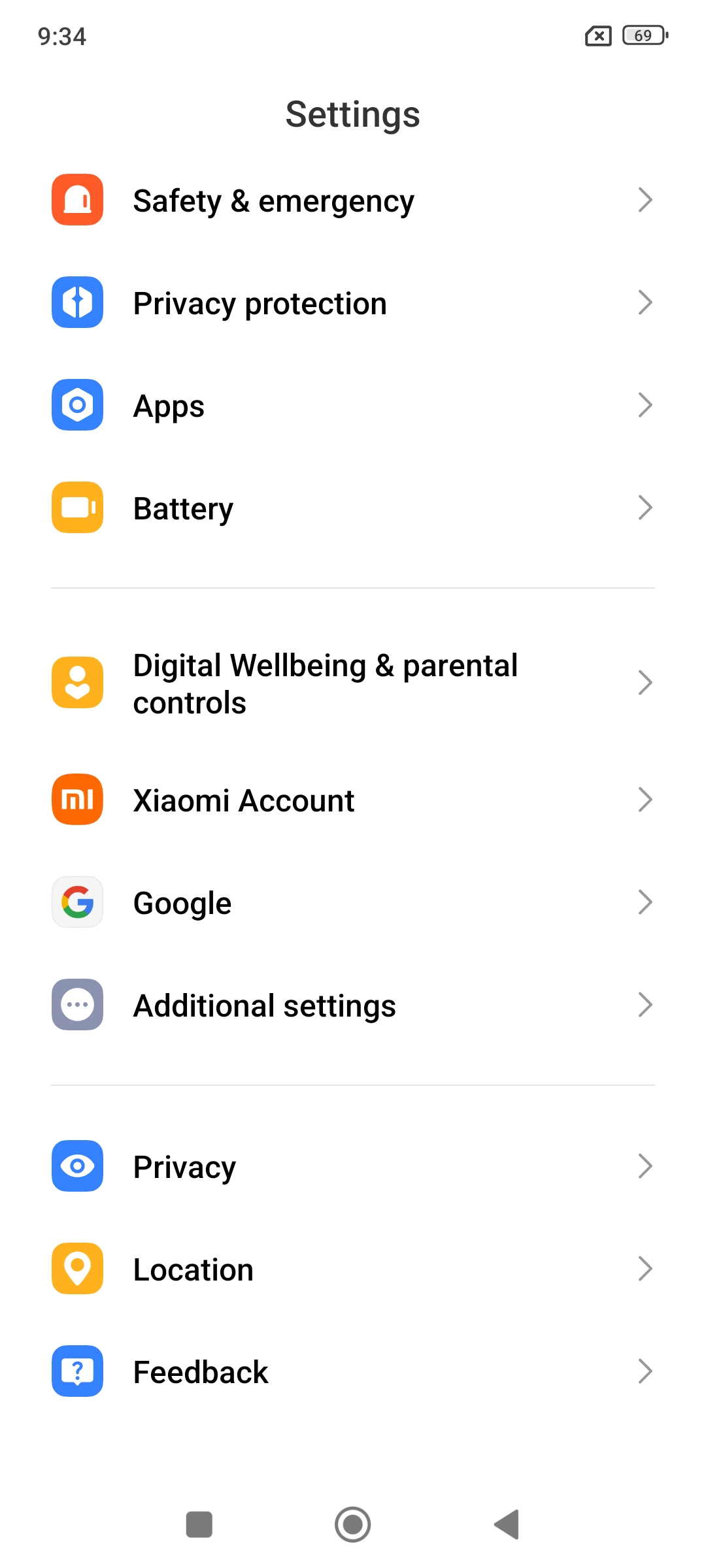This screenshot has height=1568, width=706.
Task: Go to Privacy protection
Action: pos(260,303)
